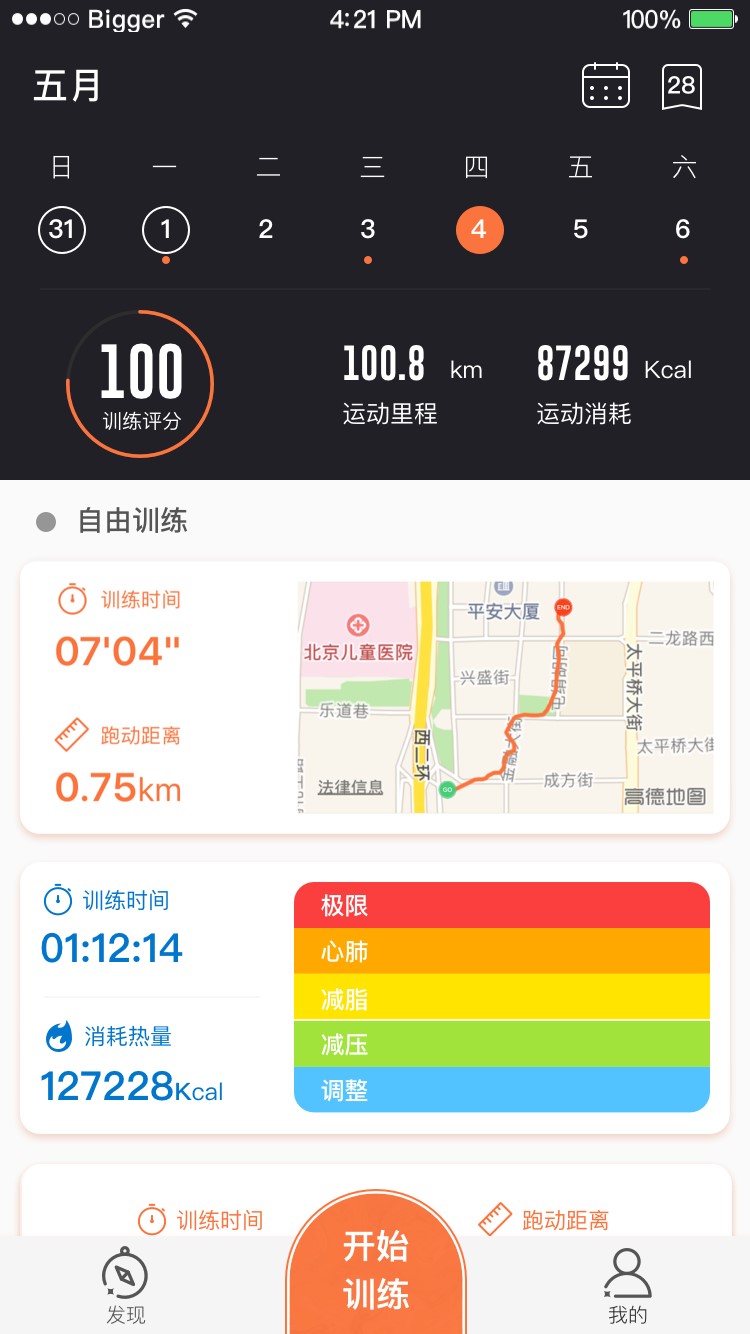Open the running card with route map
Image resolution: width=750 pixels, height=1334 pixels.
pyautogui.click(x=374, y=697)
